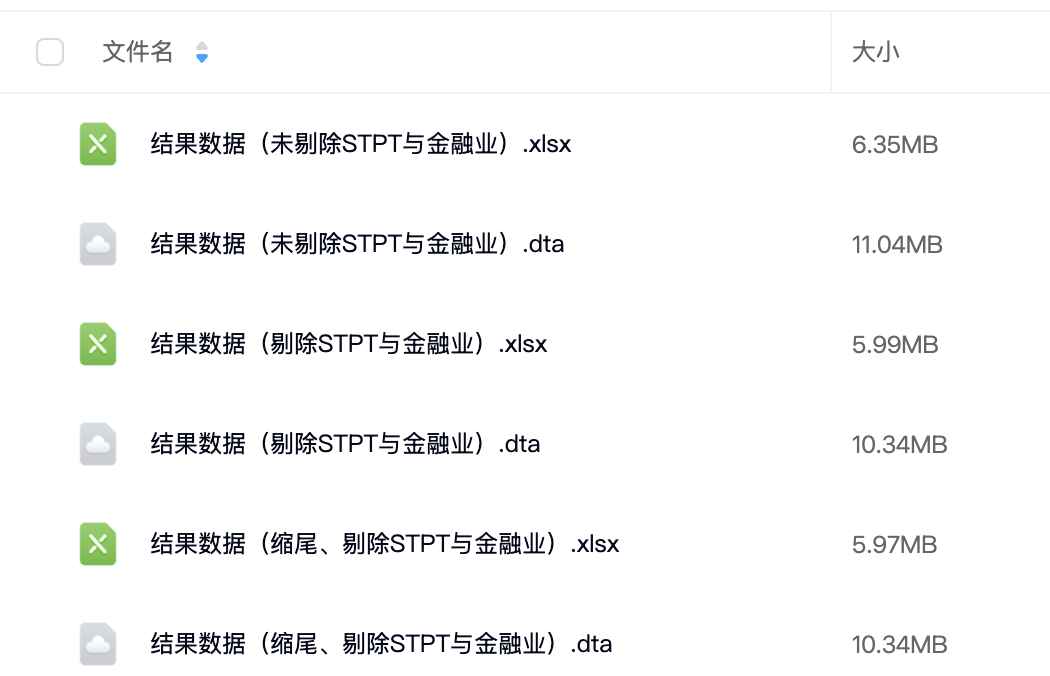1050x676 pixels.
Task: Open 结果数据（缩尾、剔除STPT与金融业）.xlsx
Action: [384, 544]
